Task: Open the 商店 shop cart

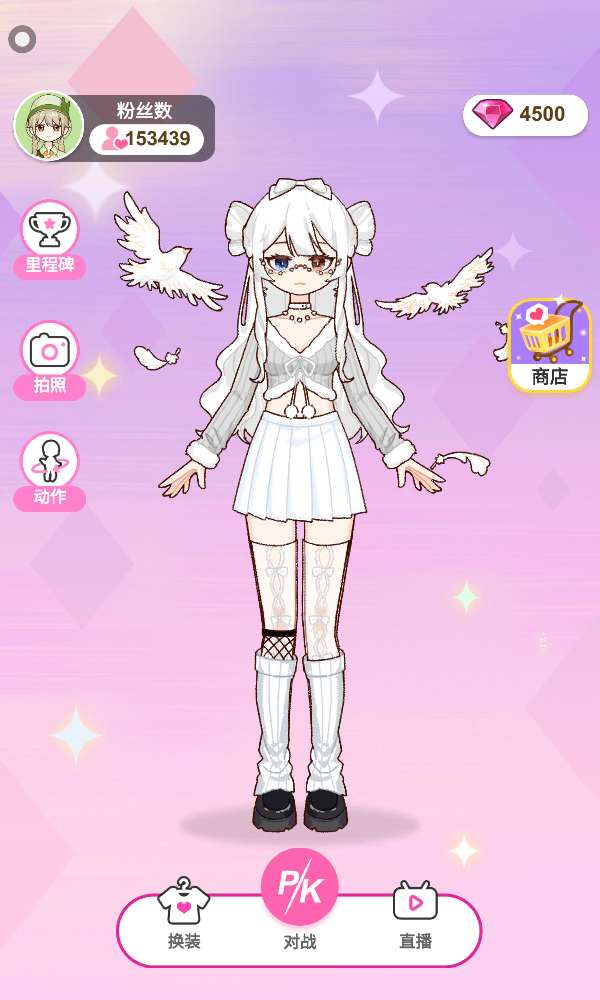Action: 549,344
